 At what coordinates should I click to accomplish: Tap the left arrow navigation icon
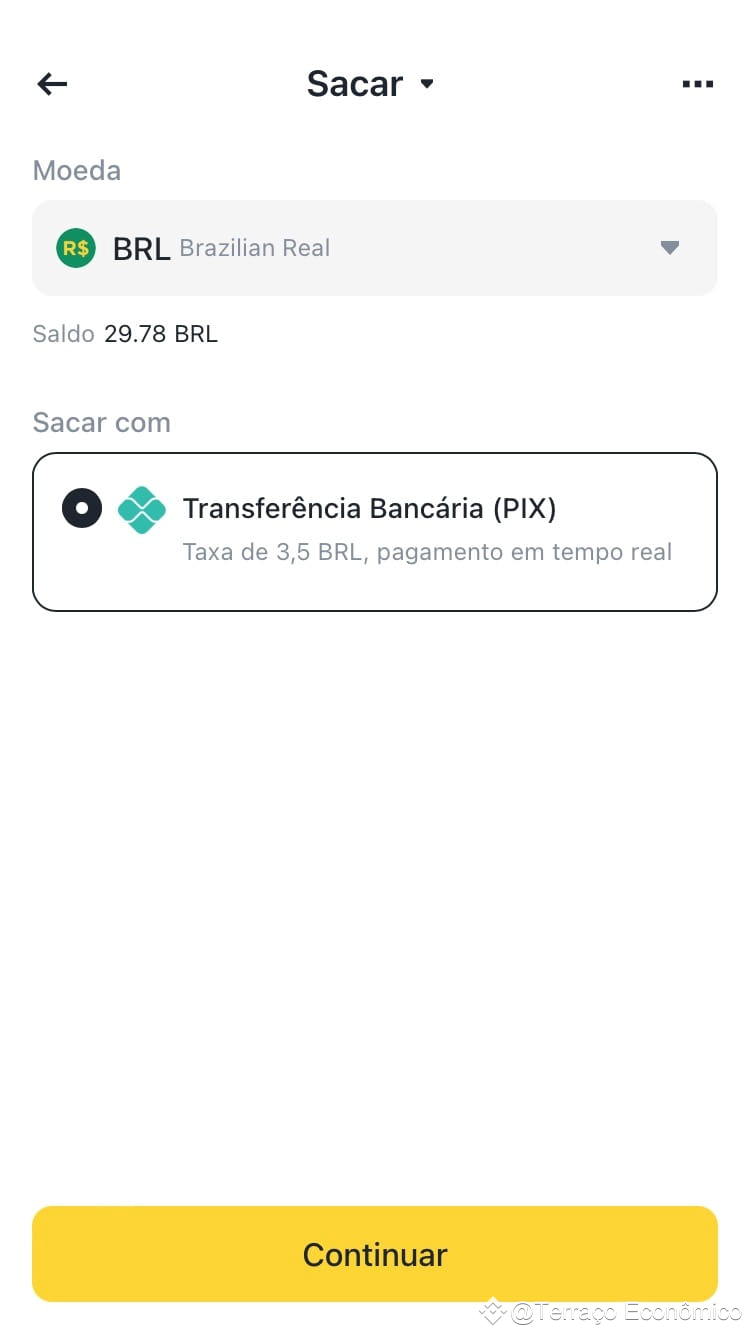(51, 84)
